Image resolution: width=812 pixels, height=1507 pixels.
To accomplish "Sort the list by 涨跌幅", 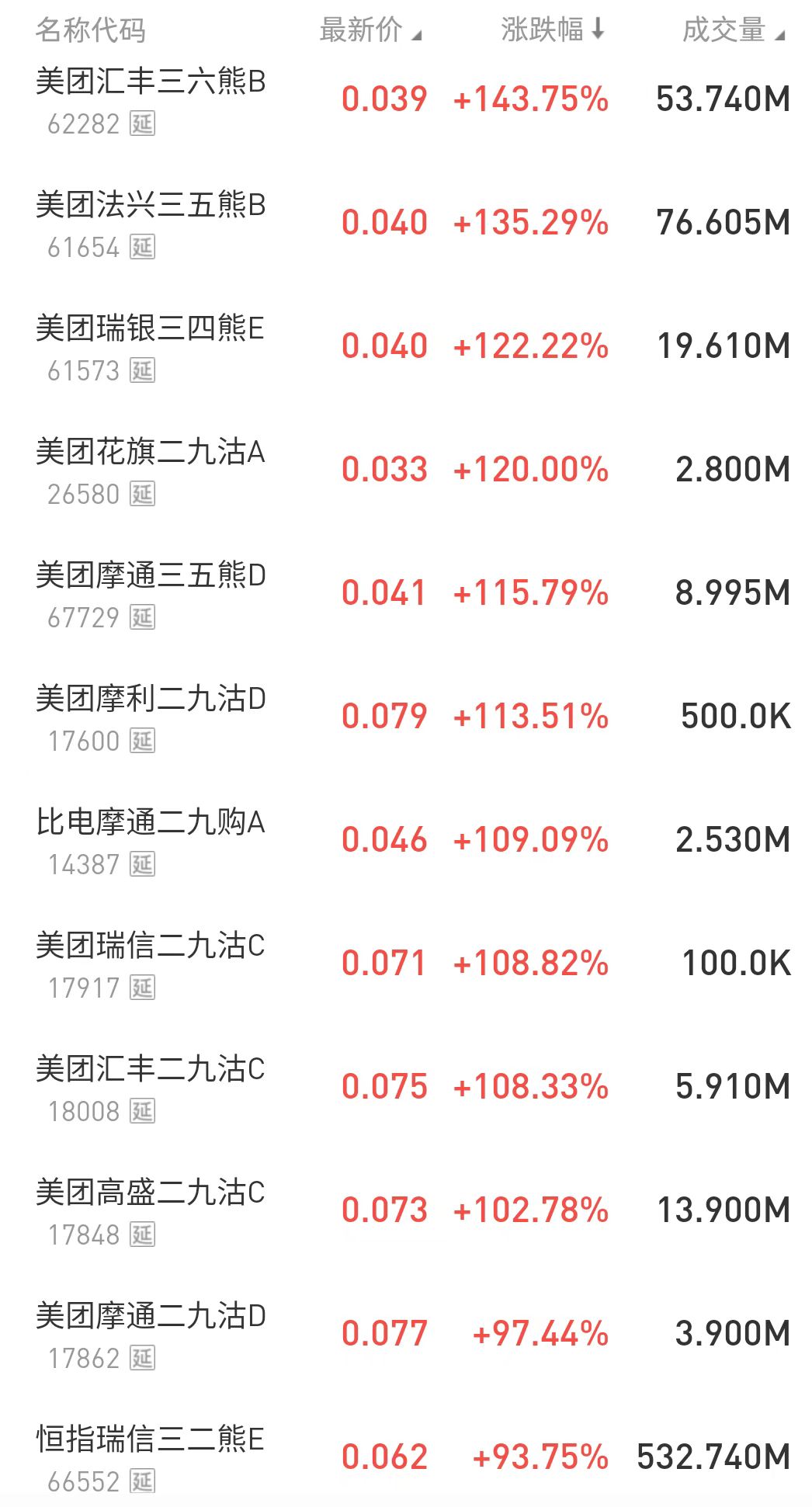I will coord(551,30).
